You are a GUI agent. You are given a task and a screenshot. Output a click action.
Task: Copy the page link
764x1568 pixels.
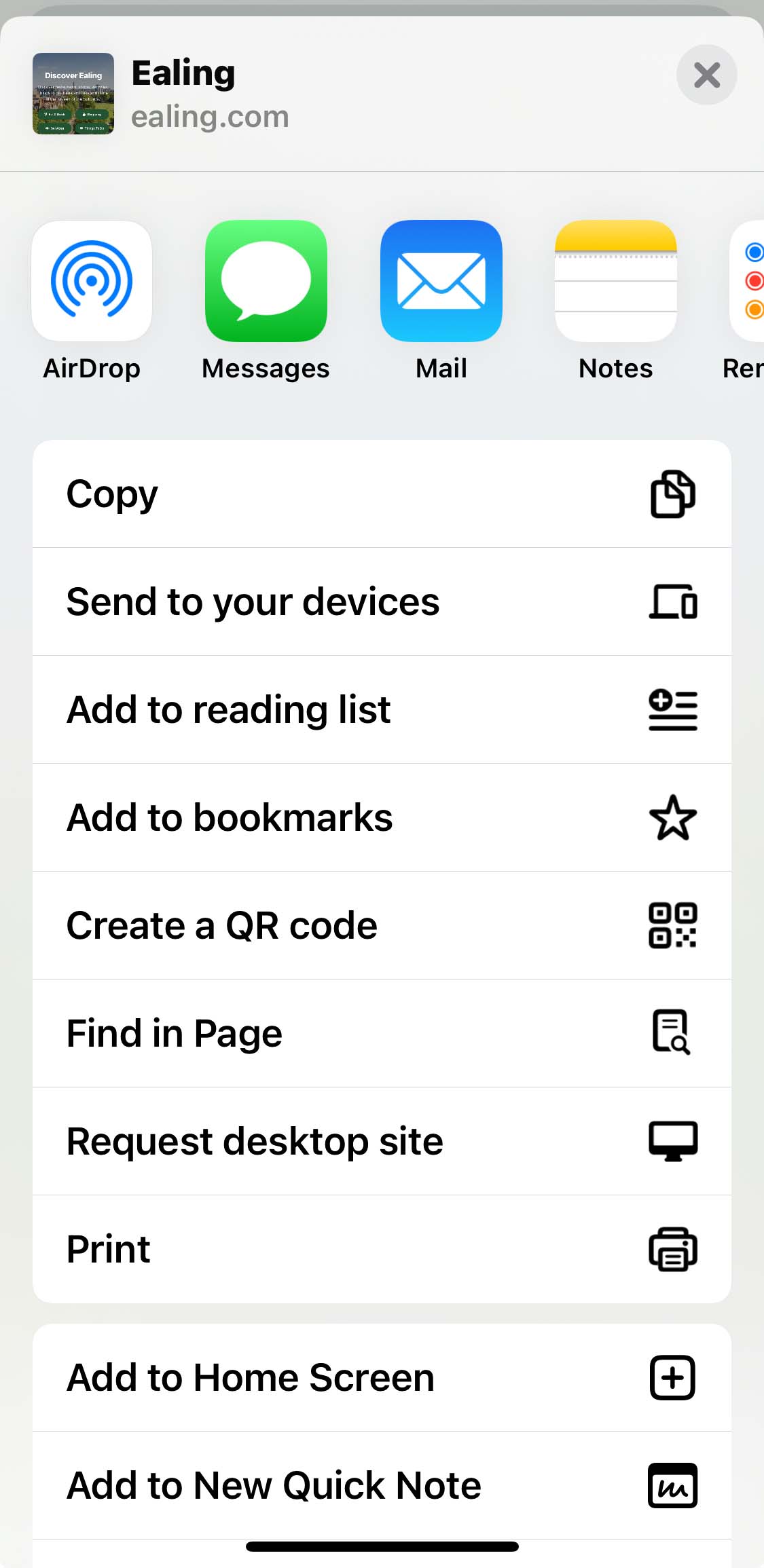coord(382,493)
